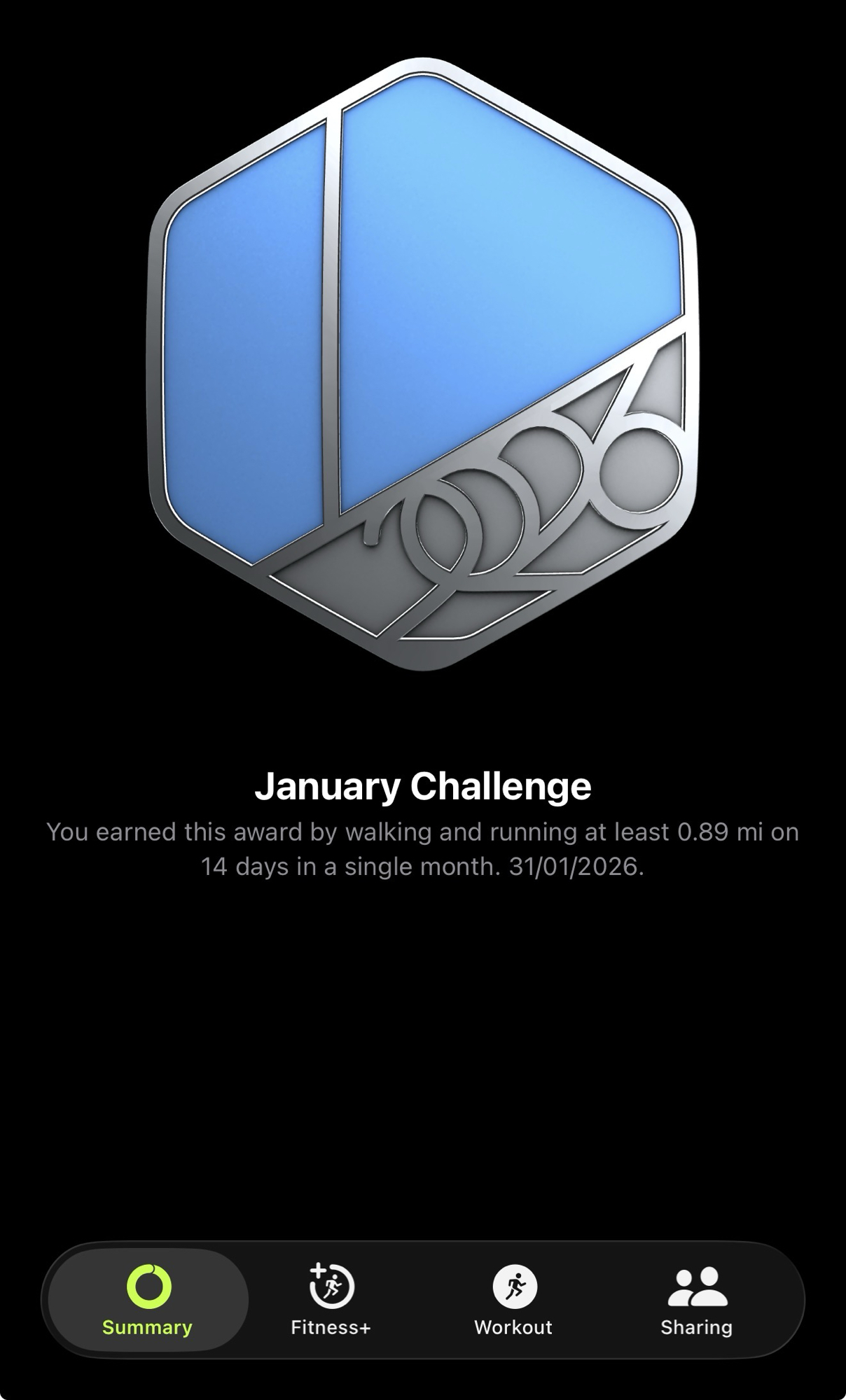Switch to the Summary tab

pyautogui.click(x=148, y=1299)
